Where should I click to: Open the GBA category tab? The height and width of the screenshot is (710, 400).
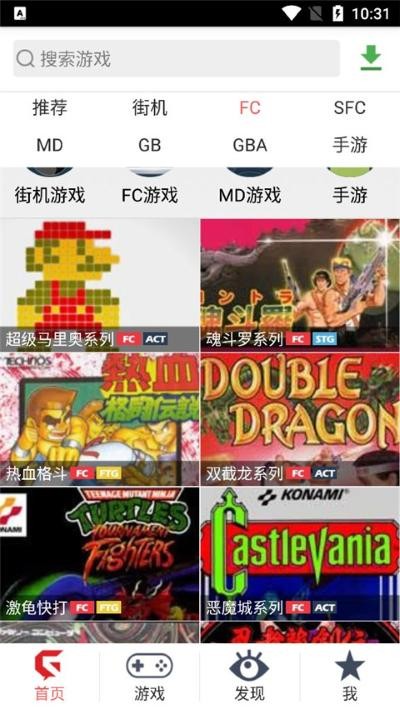coord(250,145)
